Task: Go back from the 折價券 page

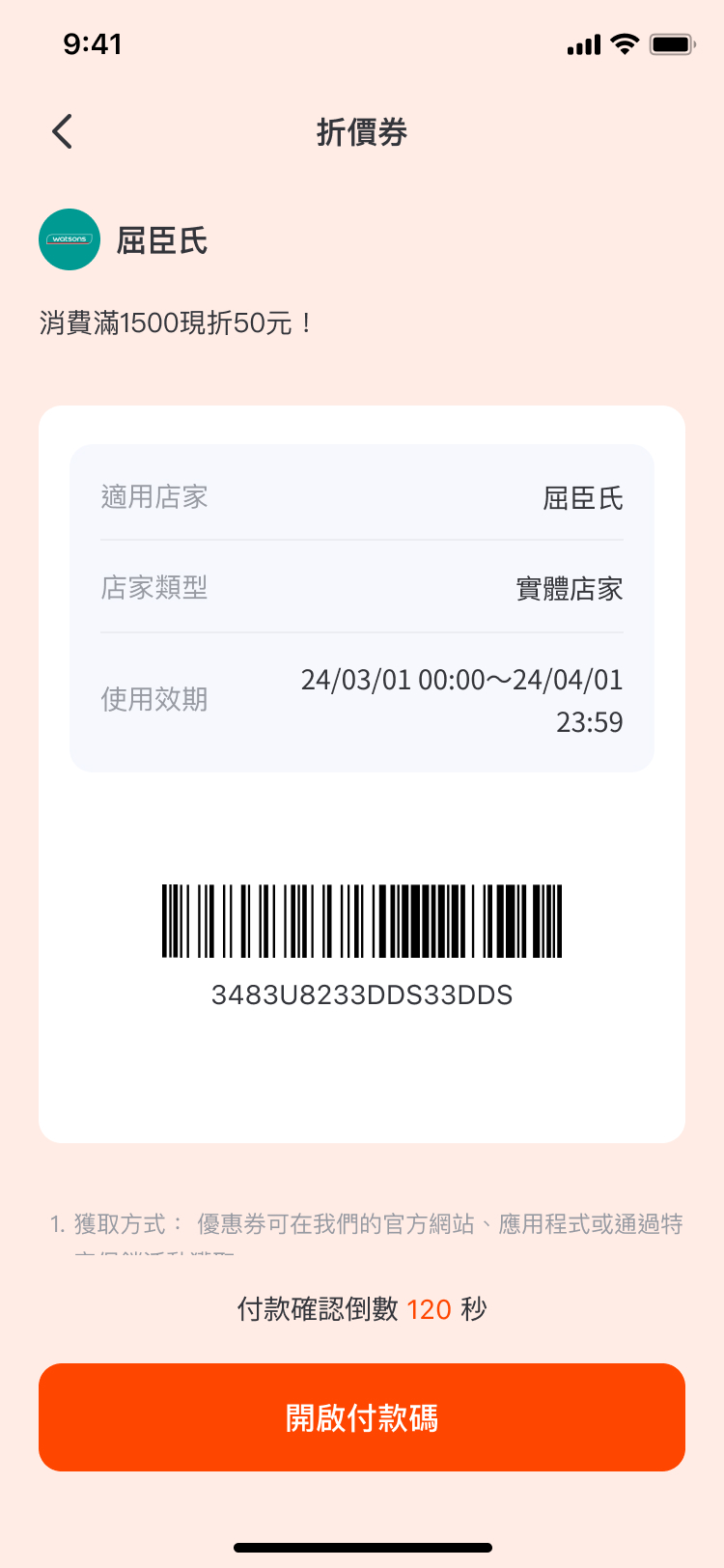Action: [x=63, y=131]
